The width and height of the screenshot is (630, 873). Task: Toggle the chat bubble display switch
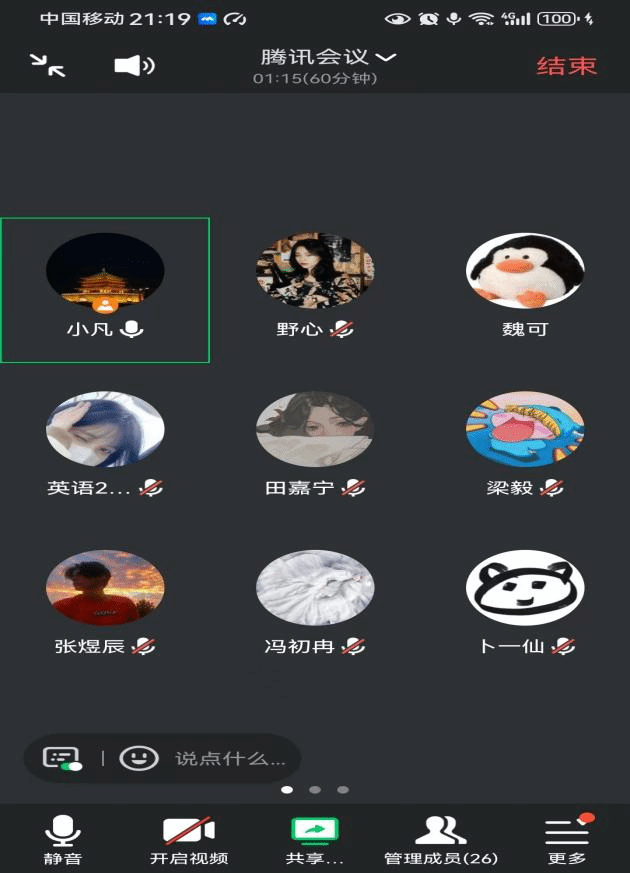pyautogui.click(x=62, y=758)
